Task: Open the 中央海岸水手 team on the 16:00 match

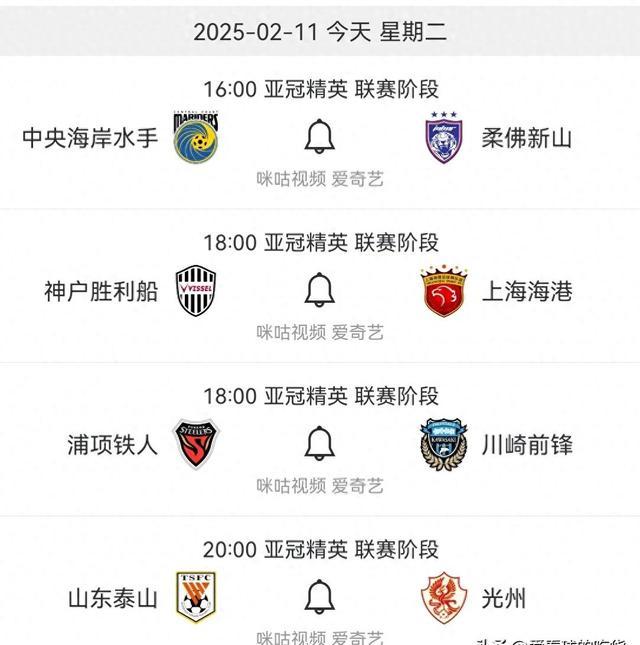Action: pos(90,138)
